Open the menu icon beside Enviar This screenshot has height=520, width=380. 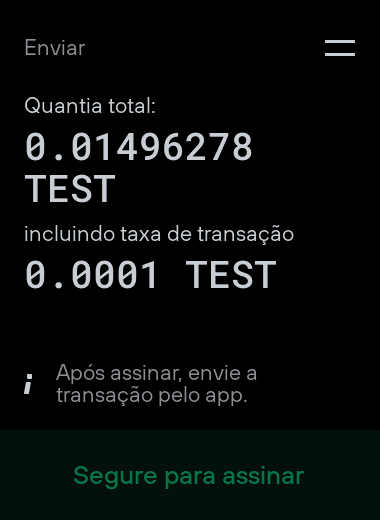pos(340,48)
